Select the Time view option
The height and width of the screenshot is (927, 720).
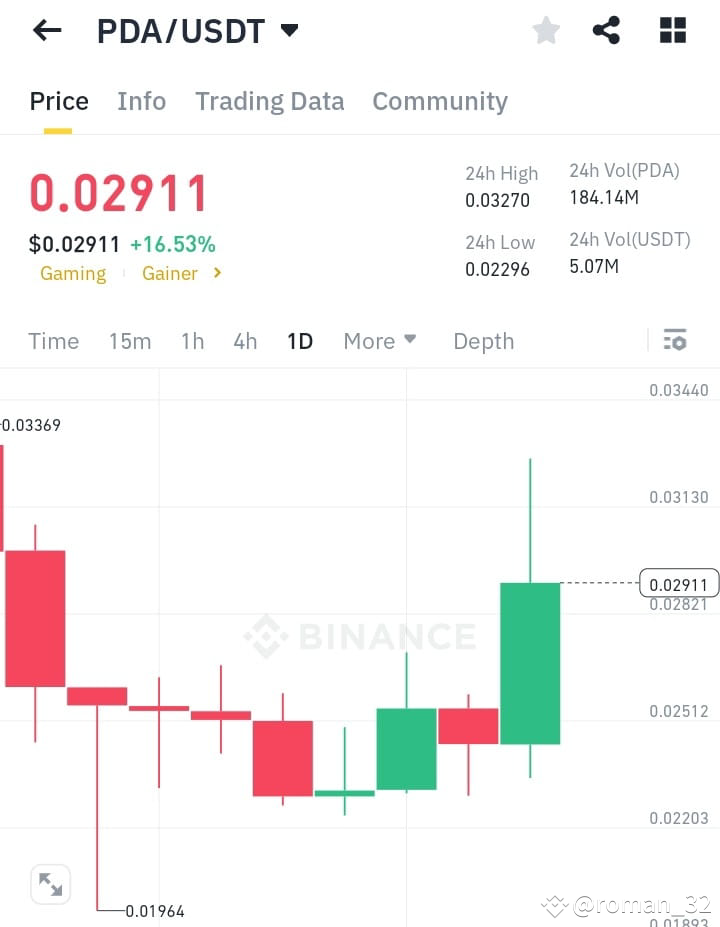[x=53, y=341]
